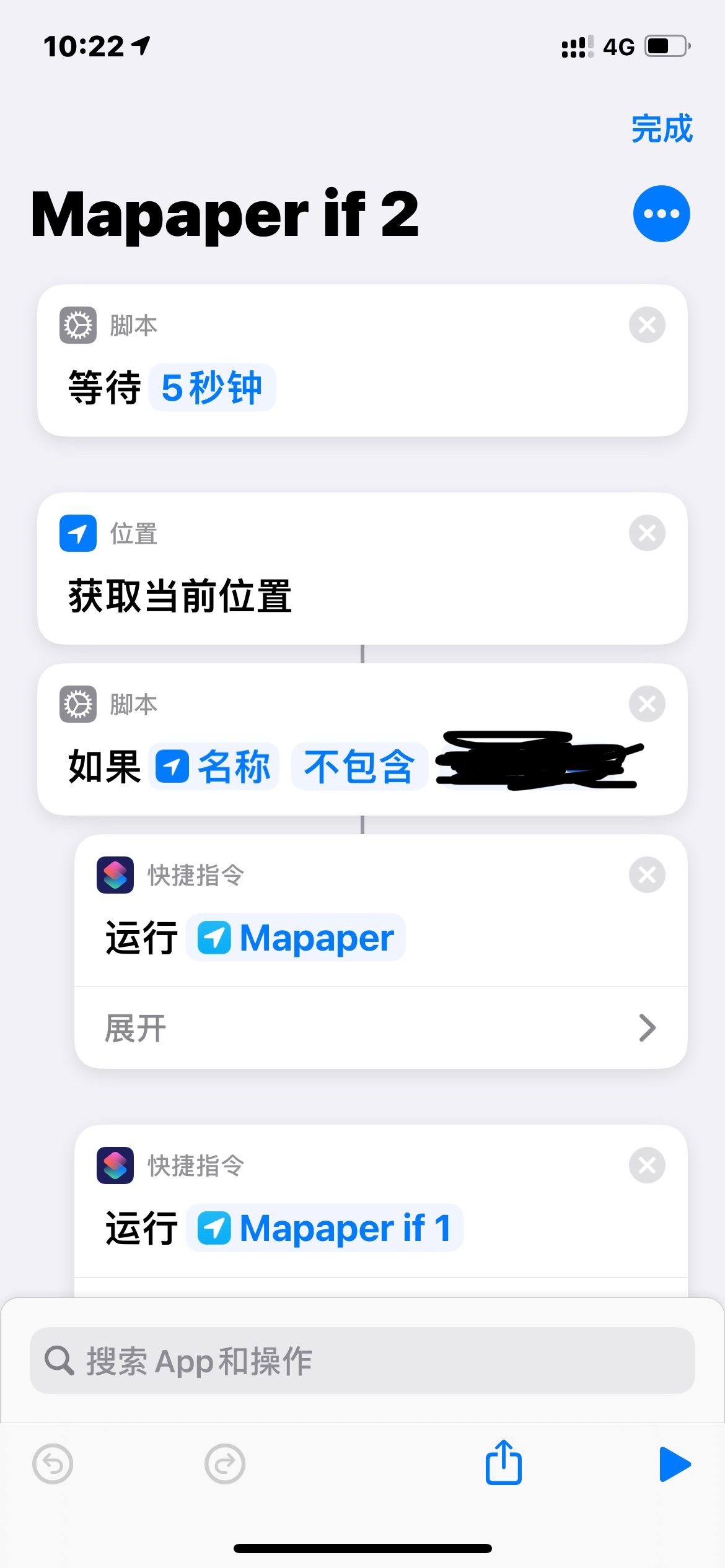Viewport: 725px width, 1568px height.
Task: Run the shortcut with the play button
Action: [x=674, y=1465]
